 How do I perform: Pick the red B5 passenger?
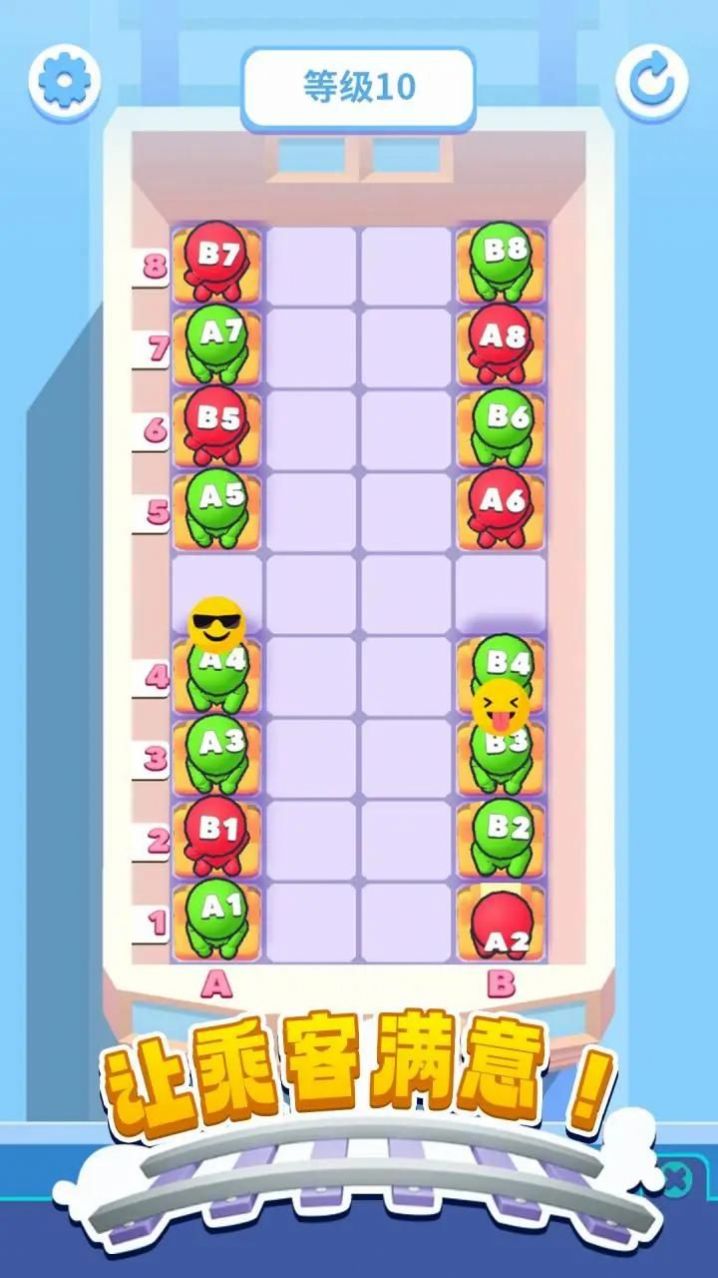pyautogui.click(x=216, y=426)
